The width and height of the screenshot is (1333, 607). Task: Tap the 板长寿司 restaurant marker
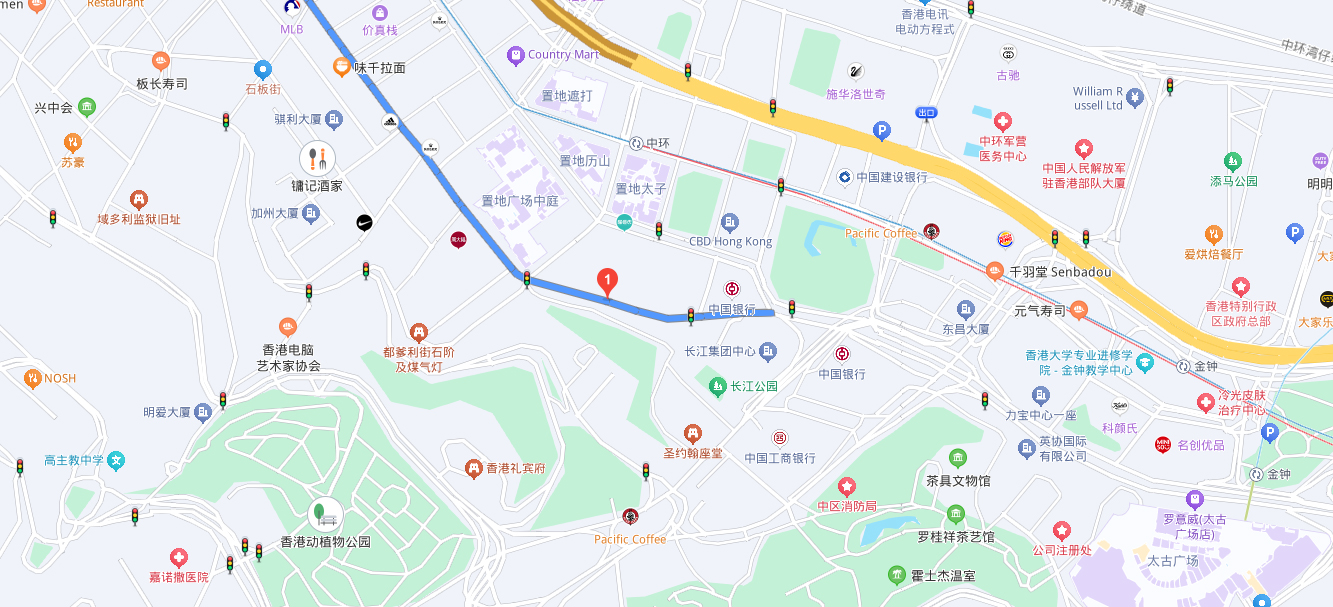click(161, 62)
